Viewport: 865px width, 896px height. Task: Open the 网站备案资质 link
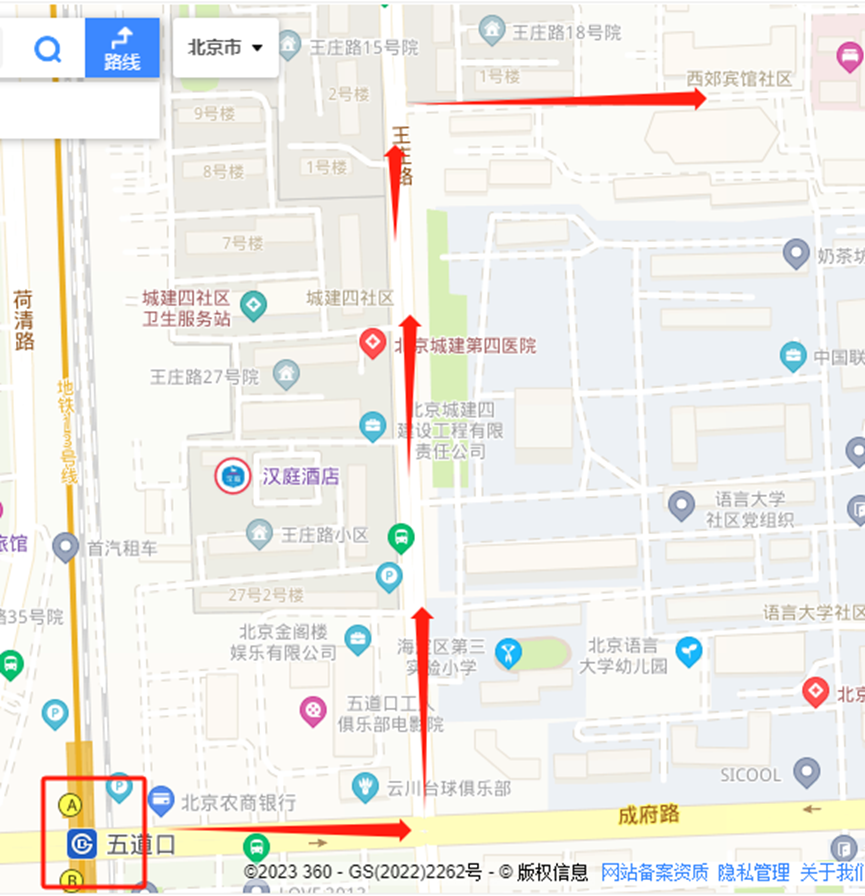point(654,872)
